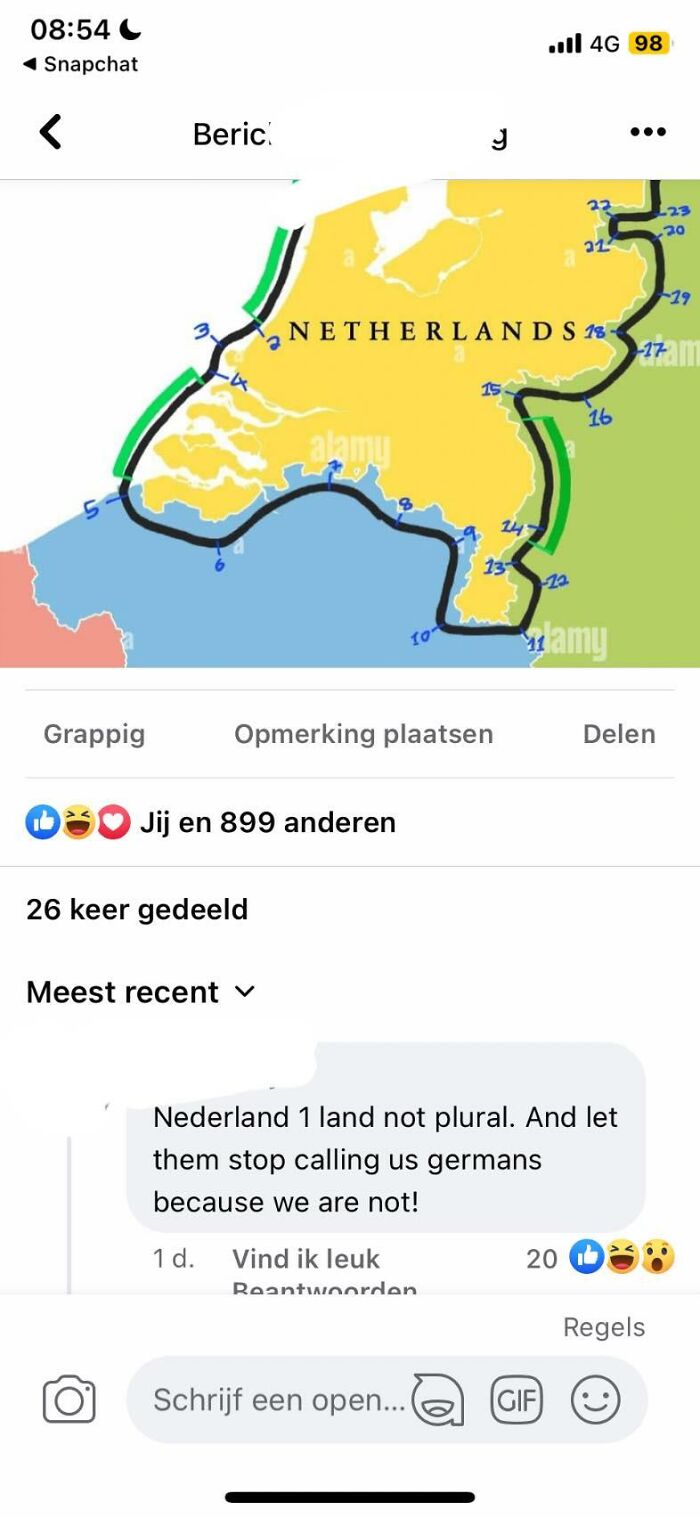
Task: Open Regels comment rules
Action: click(603, 1327)
